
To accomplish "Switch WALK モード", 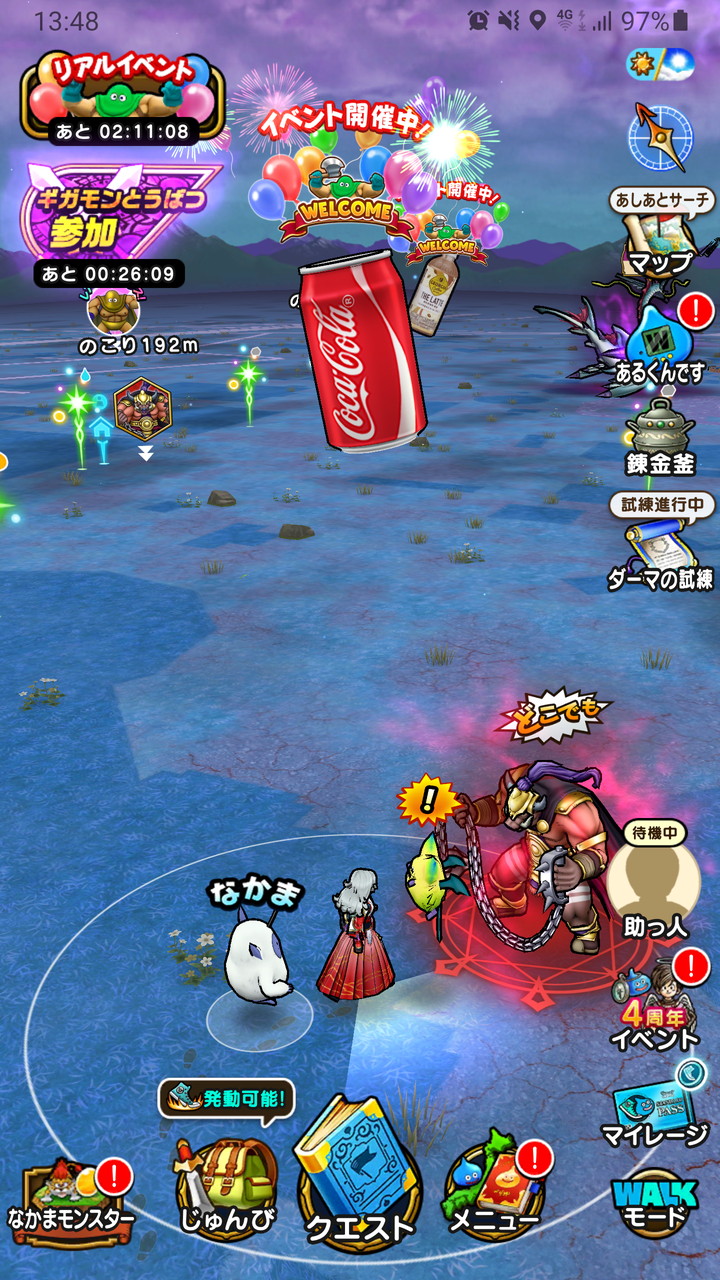I will click(x=655, y=1203).
